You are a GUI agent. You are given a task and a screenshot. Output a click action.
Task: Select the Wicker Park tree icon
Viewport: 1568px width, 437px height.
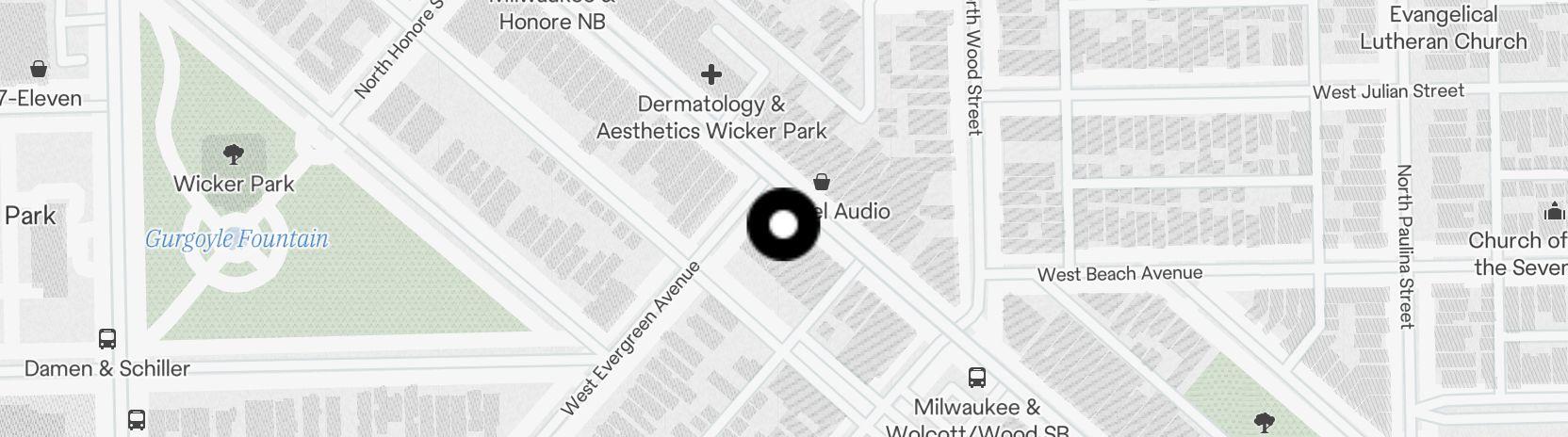pyautogui.click(x=233, y=154)
